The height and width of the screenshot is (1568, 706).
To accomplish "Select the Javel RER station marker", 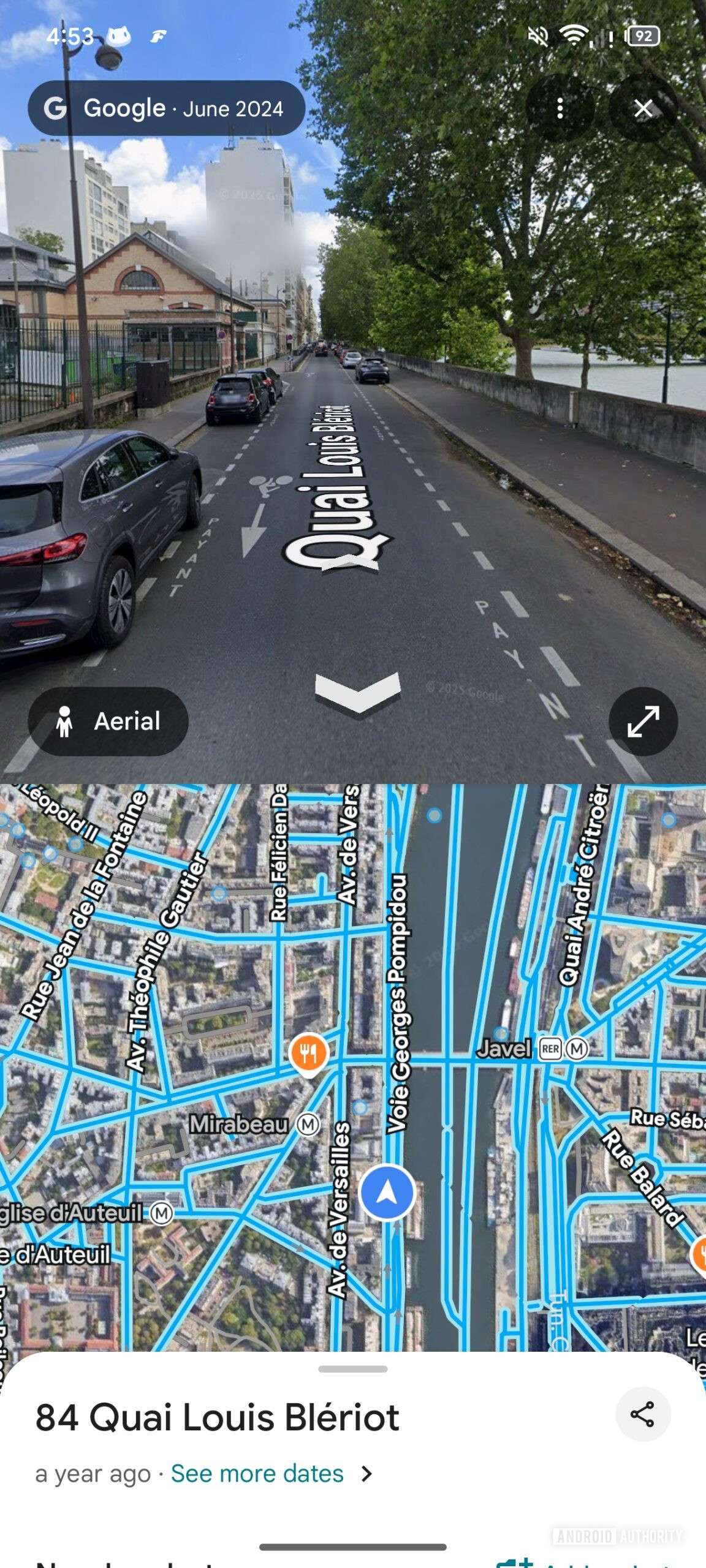I will pos(550,1049).
